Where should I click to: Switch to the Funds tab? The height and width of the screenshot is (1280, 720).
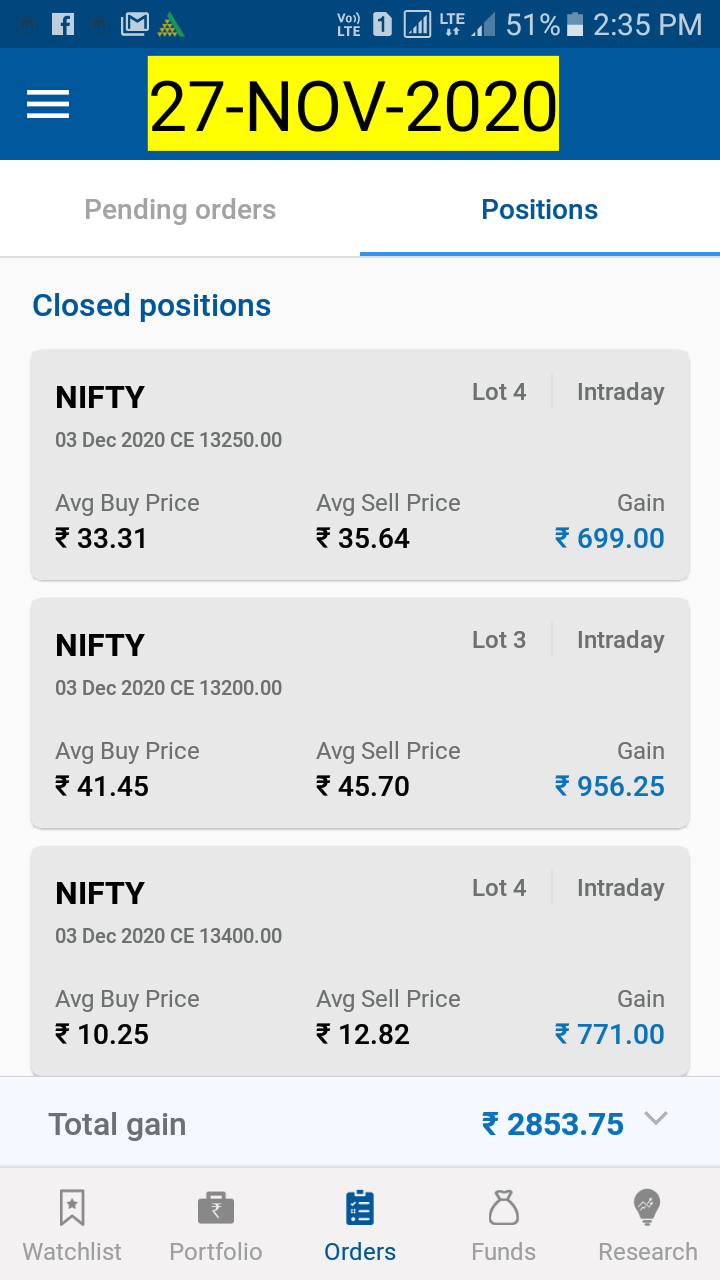click(x=504, y=1224)
